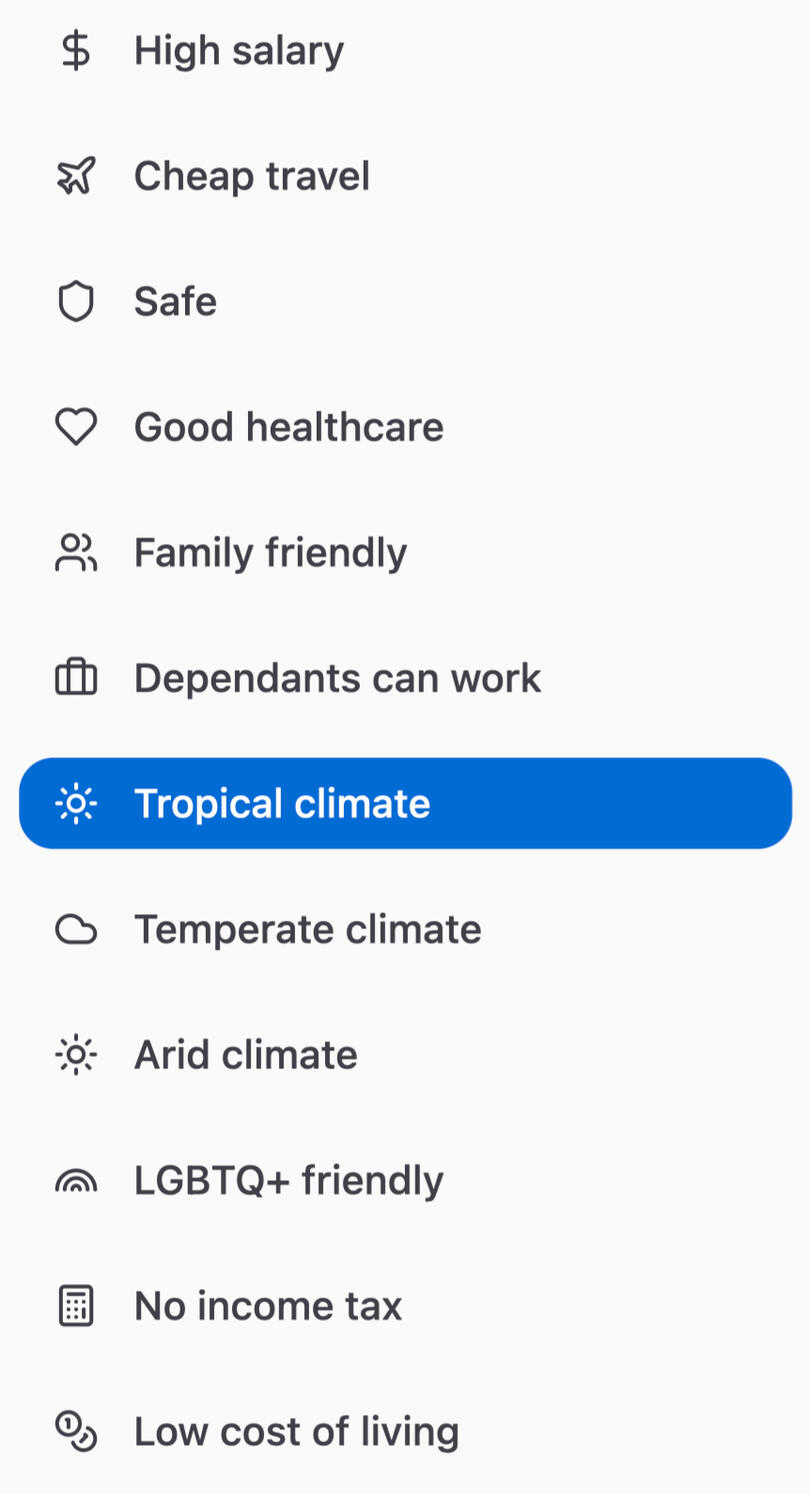Image resolution: width=810 pixels, height=1494 pixels.
Task: Choose Cheap travel from the list
Action: tap(405, 177)
